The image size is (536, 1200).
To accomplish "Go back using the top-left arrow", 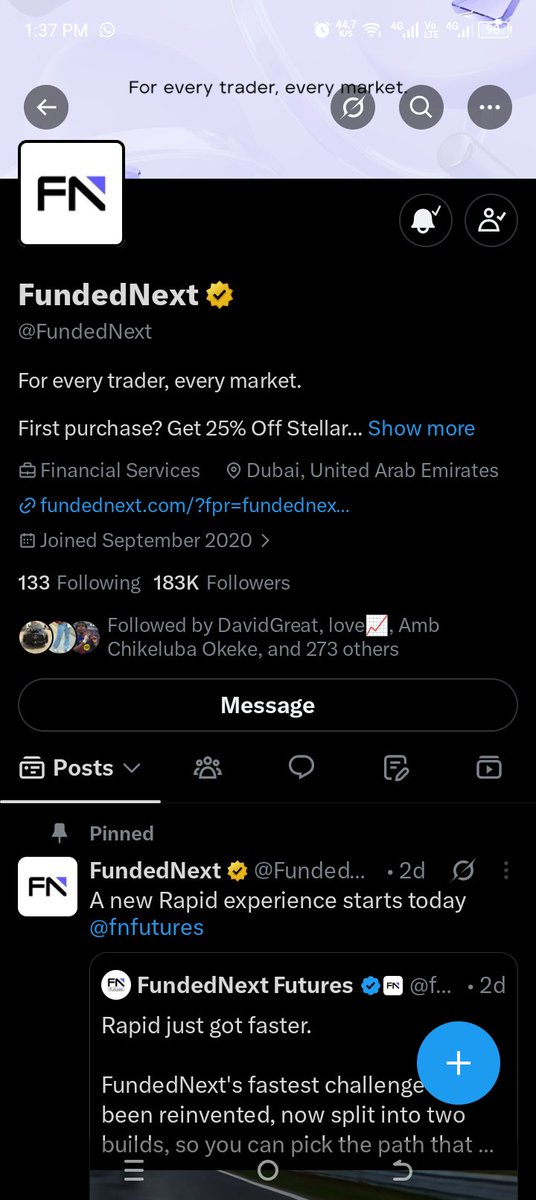I will [x=47, y=106].
